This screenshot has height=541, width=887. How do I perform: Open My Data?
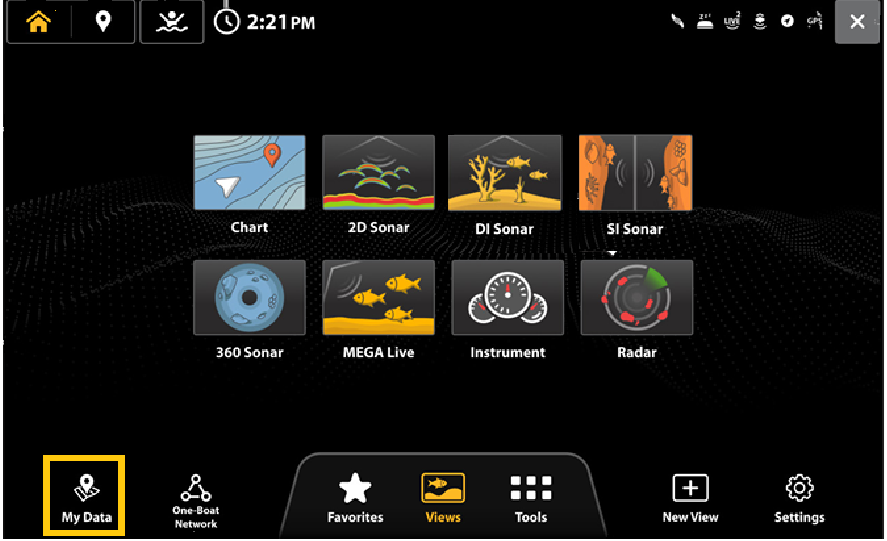coord(85,496)
